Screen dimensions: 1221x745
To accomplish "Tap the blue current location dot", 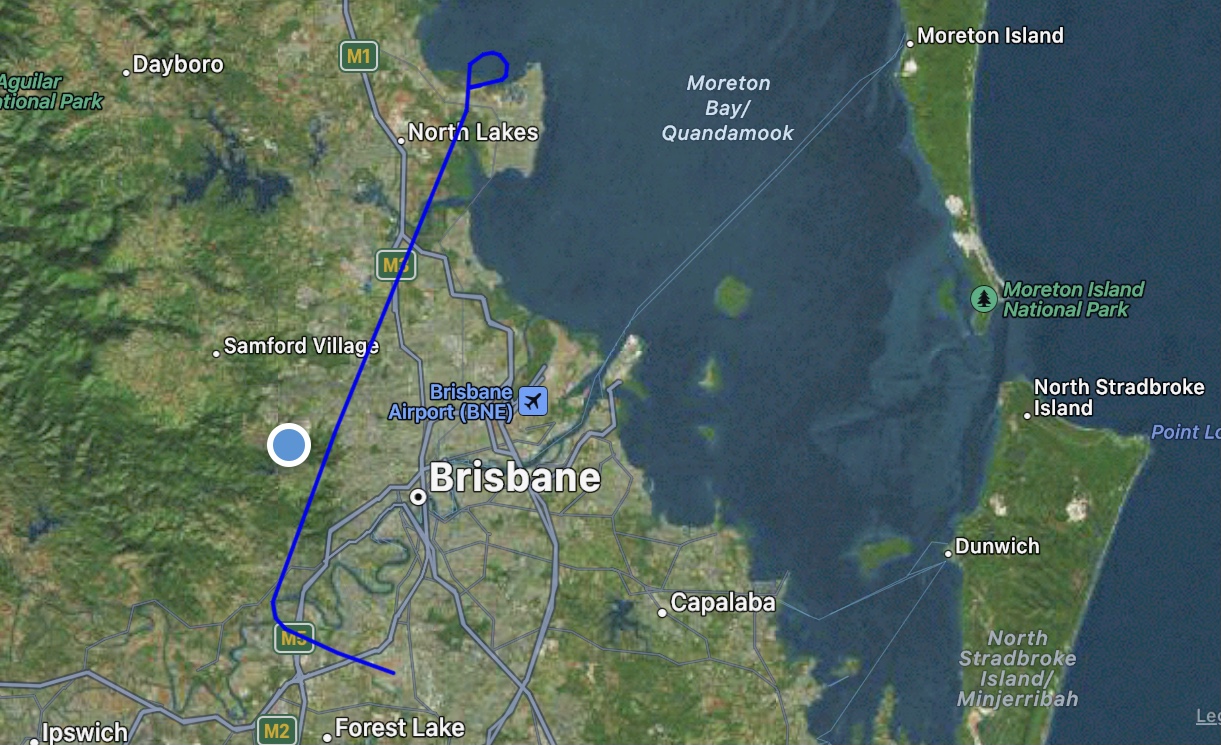I will pyautogui.click(x=289, y=445).
